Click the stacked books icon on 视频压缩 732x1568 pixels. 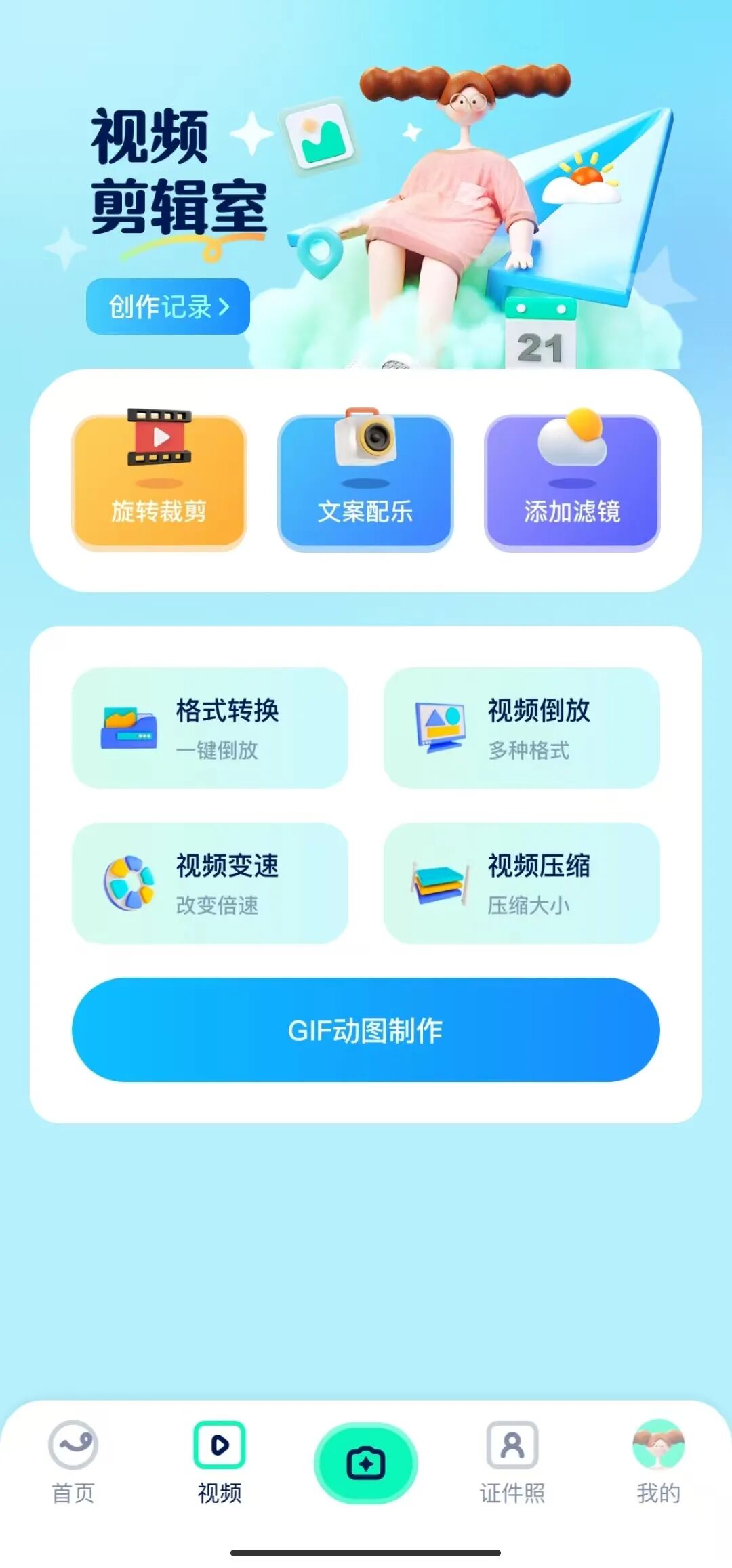tap(437, 881)
